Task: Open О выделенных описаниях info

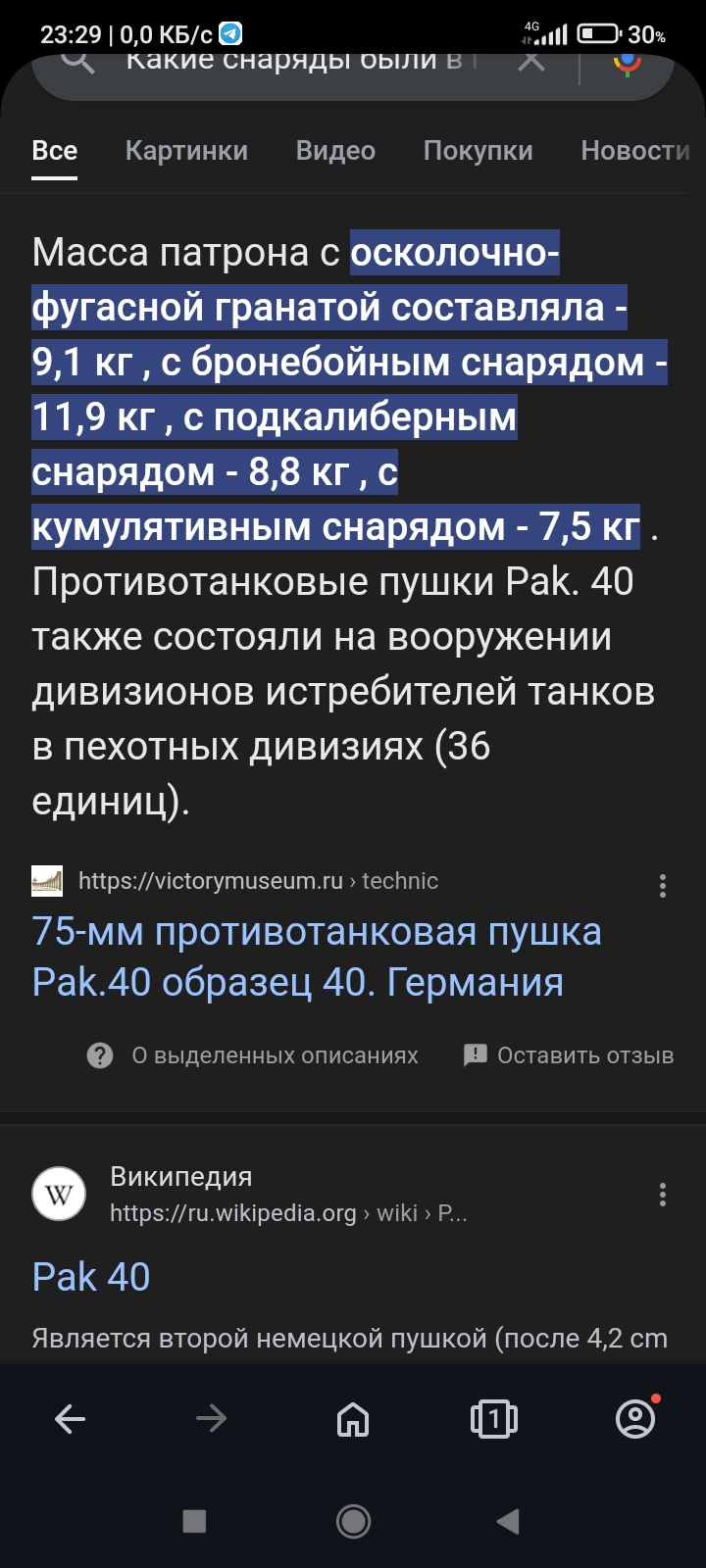Action: 253,1055
